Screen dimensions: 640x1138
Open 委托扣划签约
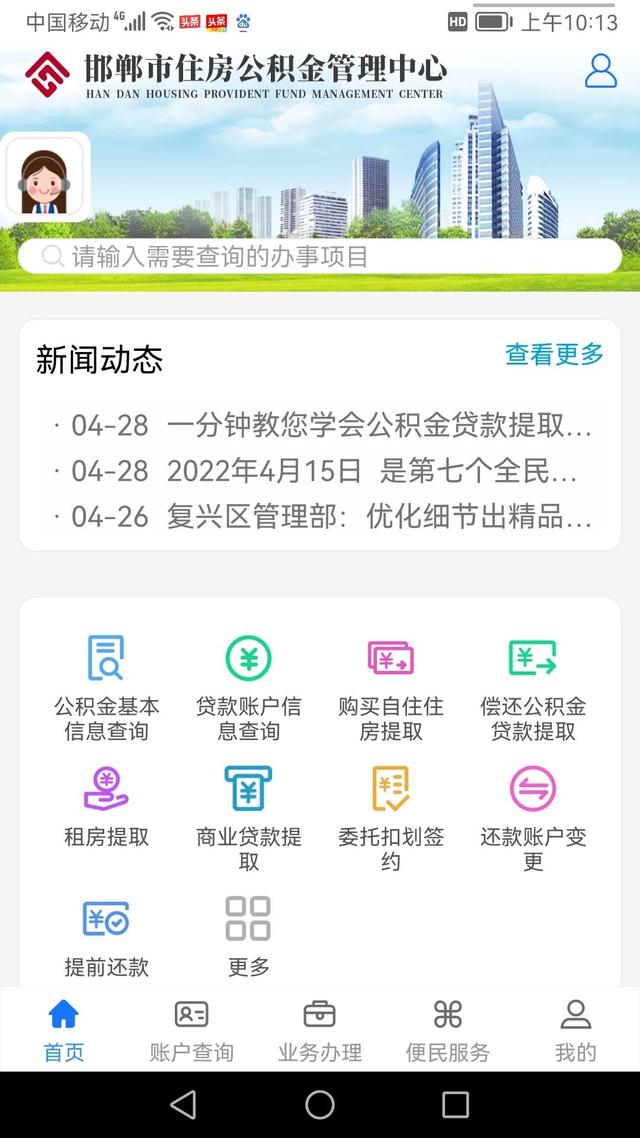(x=390, y=817)
